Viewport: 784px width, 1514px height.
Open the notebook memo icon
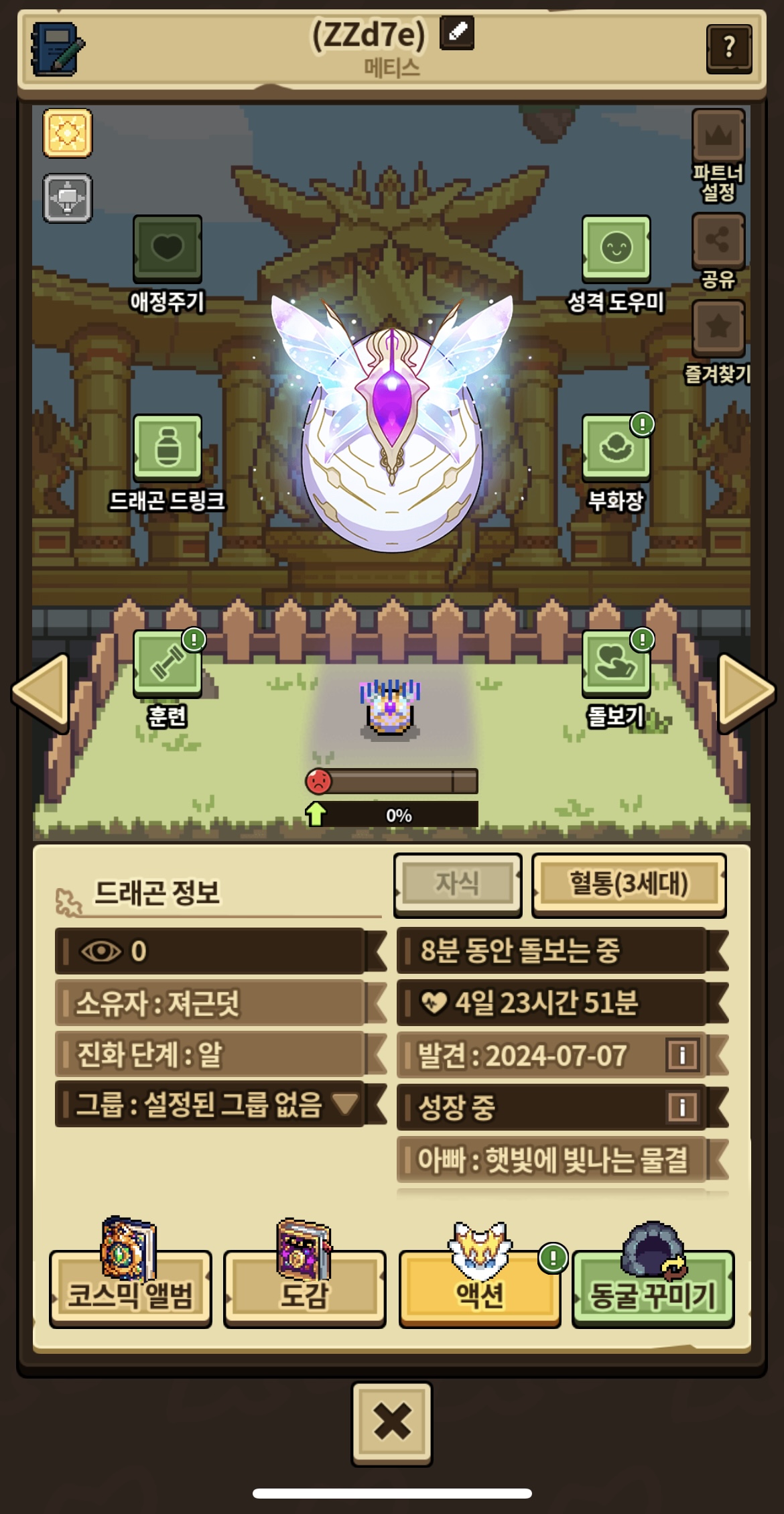pyautogui.click(x=58, y=48)
